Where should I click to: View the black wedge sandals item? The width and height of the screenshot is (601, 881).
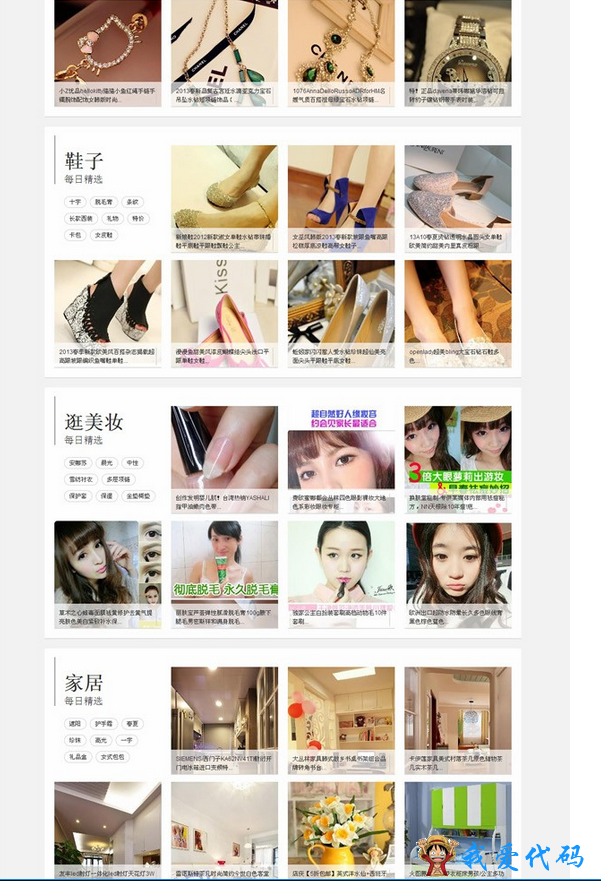(x=107, y=308)
